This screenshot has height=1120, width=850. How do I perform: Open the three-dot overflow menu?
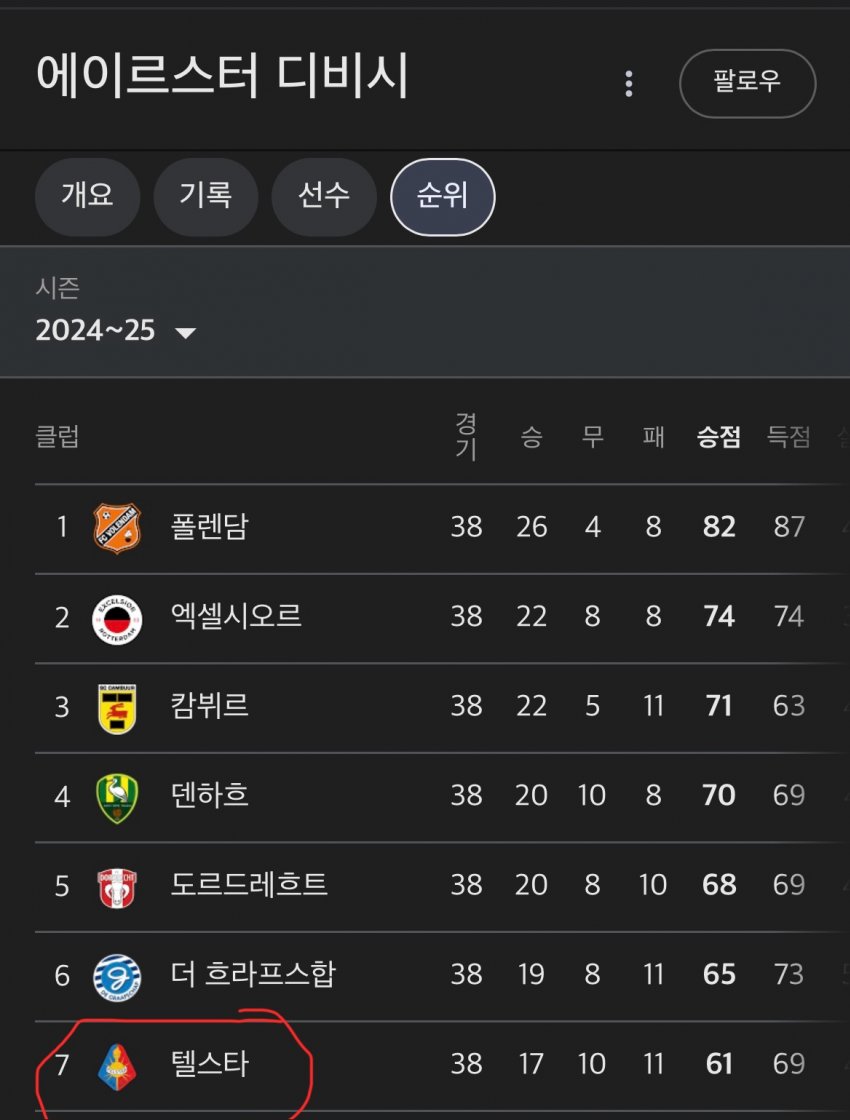point(628,84)
